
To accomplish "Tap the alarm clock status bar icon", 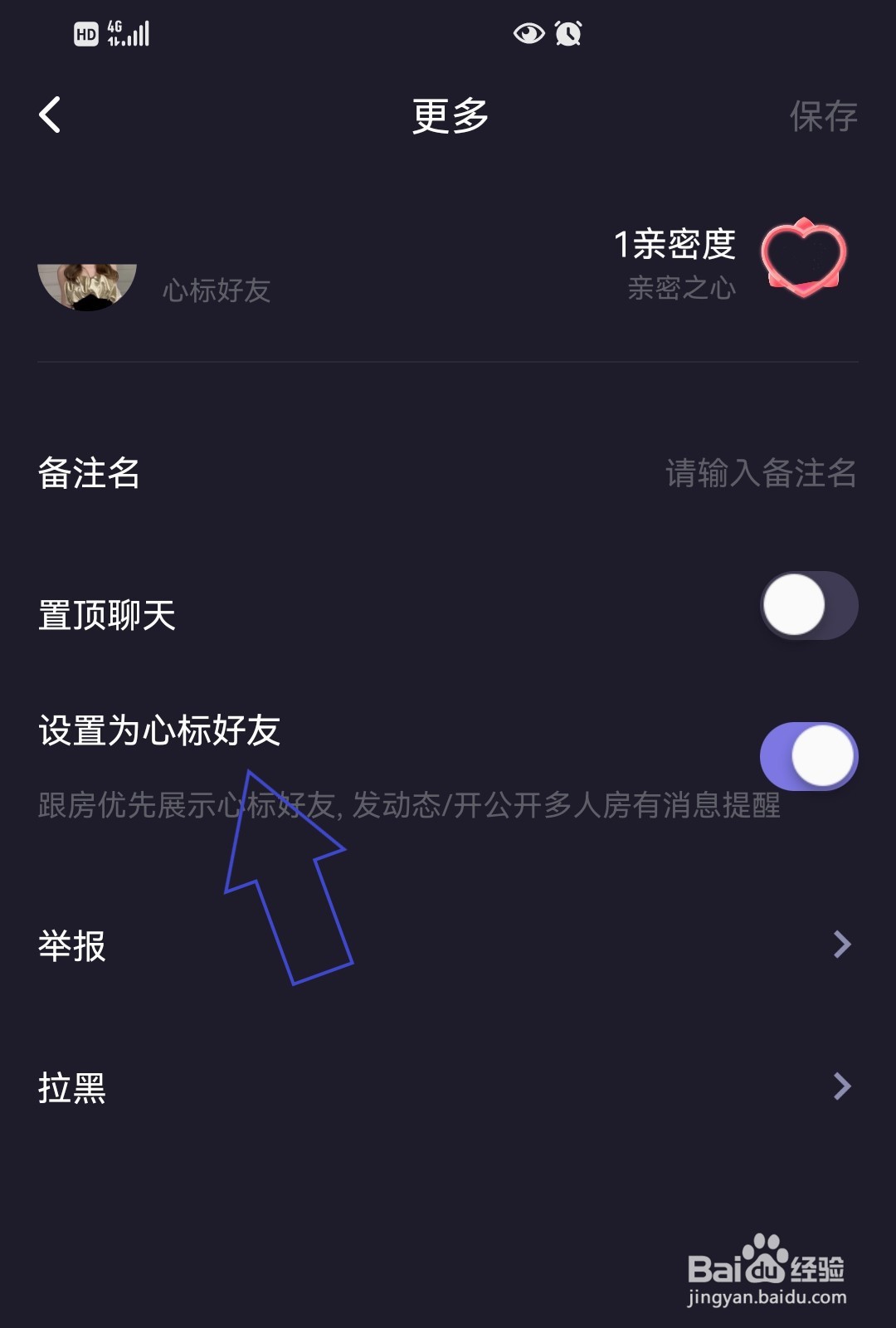I will [x=567, y=33].
